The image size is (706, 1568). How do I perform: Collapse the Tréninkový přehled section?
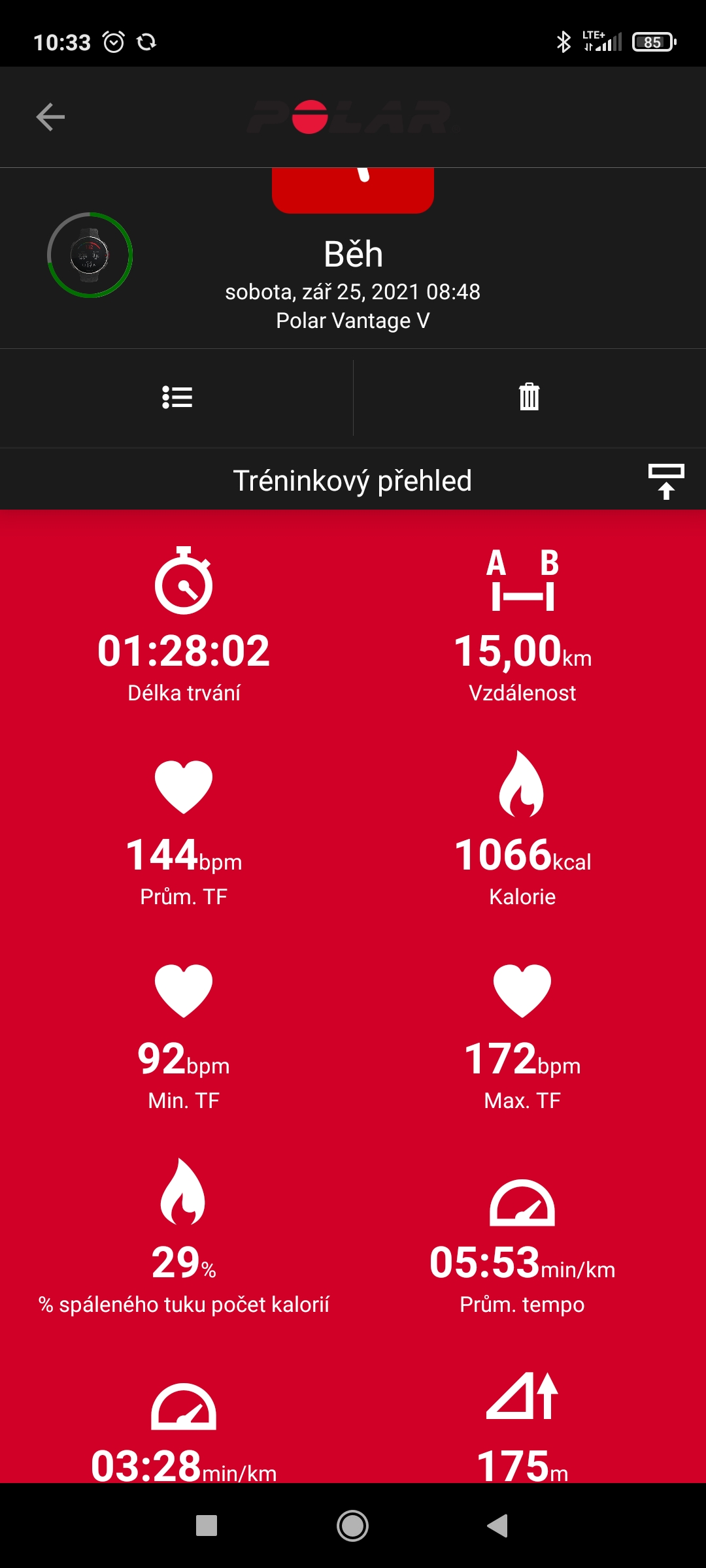(665, 482)
